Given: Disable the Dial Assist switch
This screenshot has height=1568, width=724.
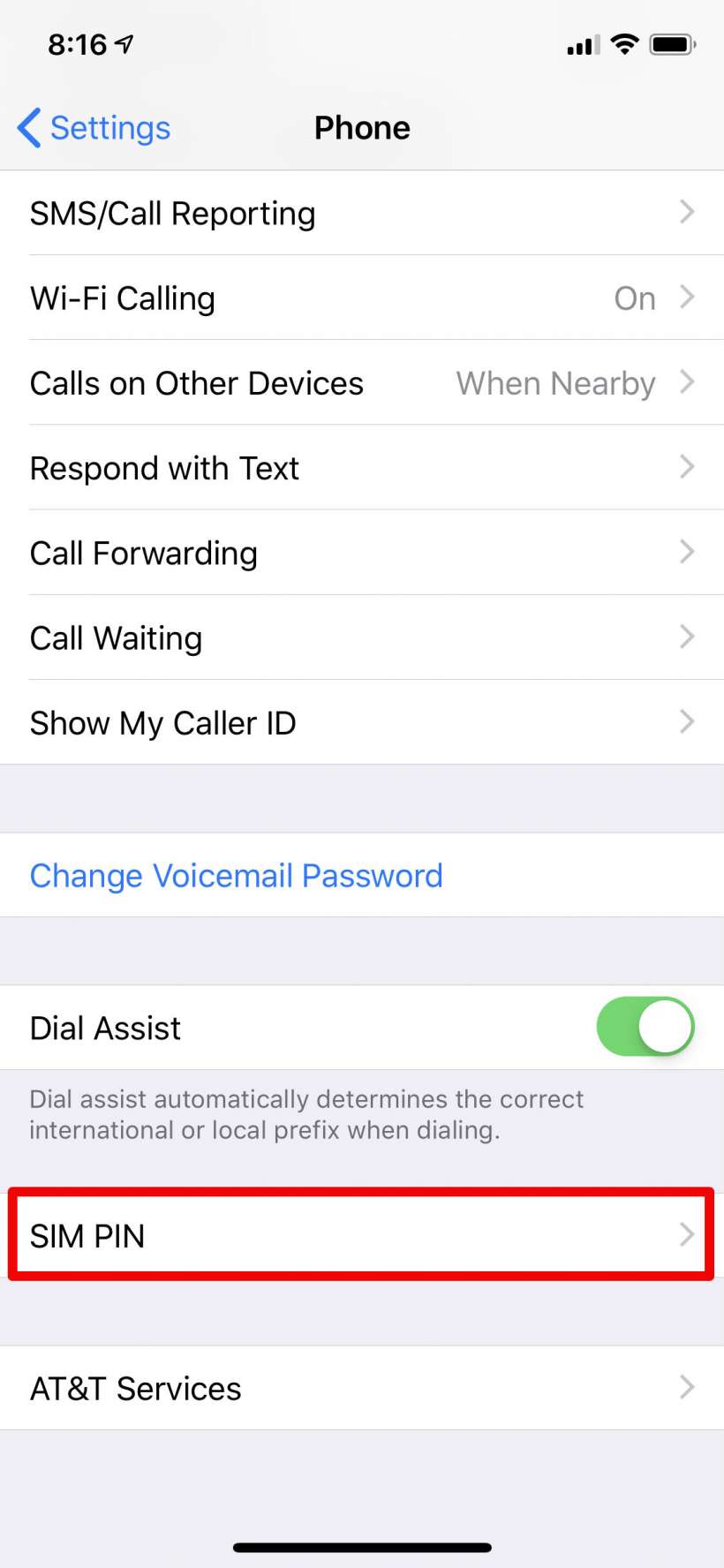Looking at the screenshot, I should pos(645,1027).
